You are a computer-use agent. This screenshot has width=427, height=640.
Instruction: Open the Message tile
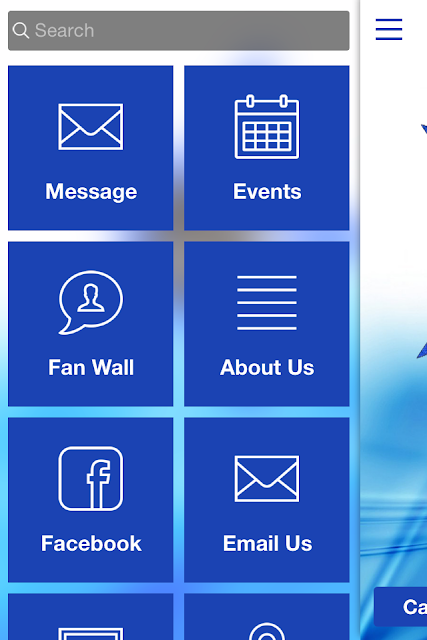91,148
